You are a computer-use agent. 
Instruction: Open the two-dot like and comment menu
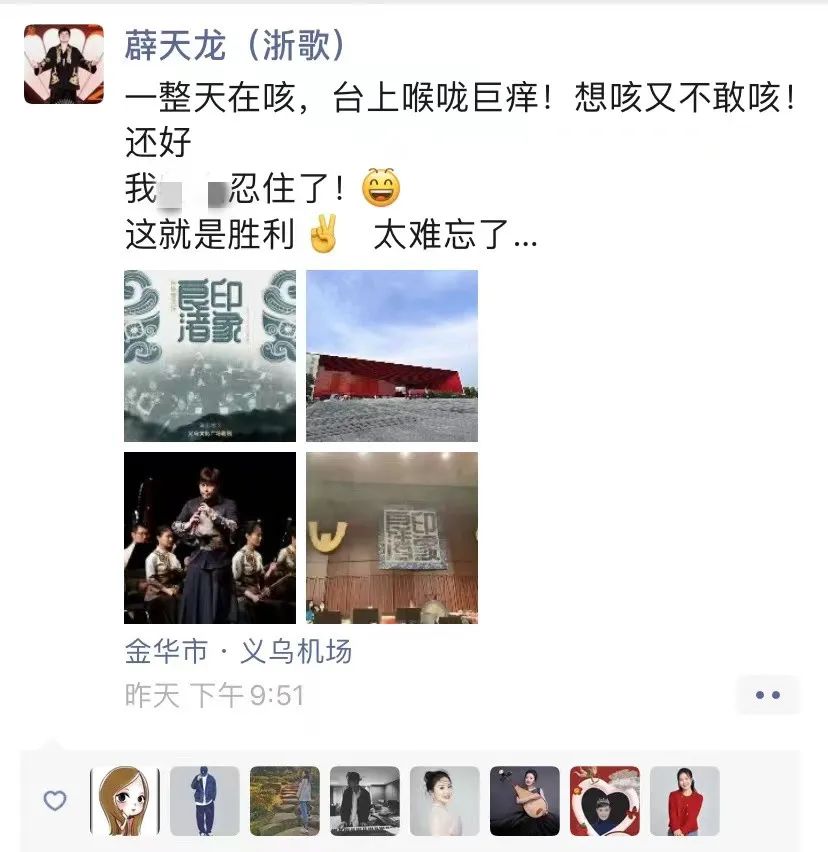click(x=767, y=695)
